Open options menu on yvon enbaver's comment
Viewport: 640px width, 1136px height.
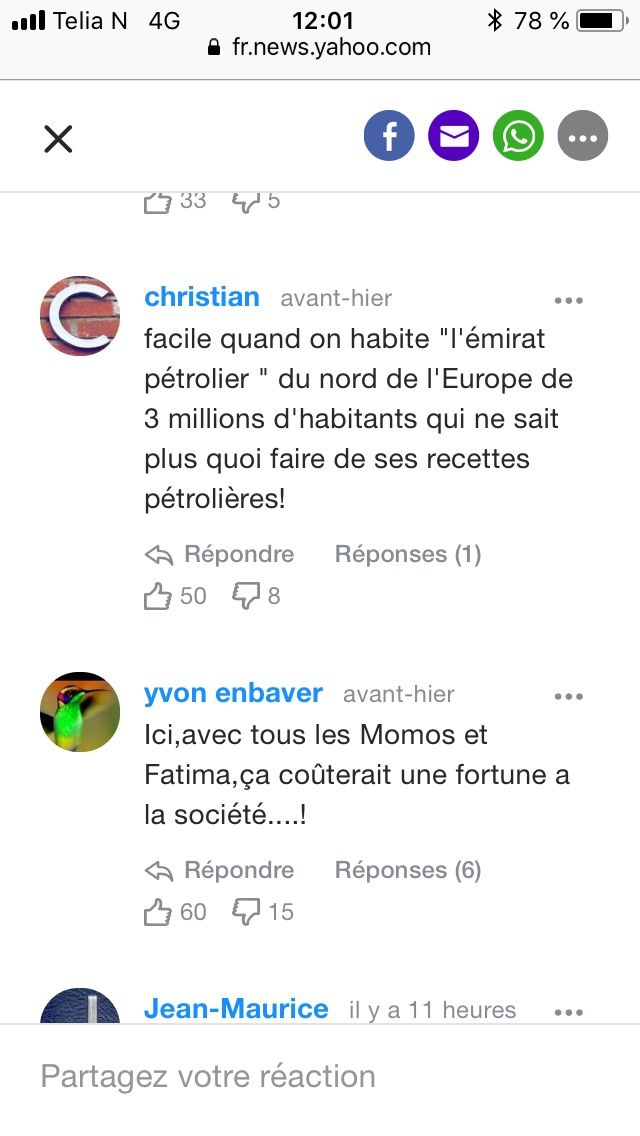568,696
